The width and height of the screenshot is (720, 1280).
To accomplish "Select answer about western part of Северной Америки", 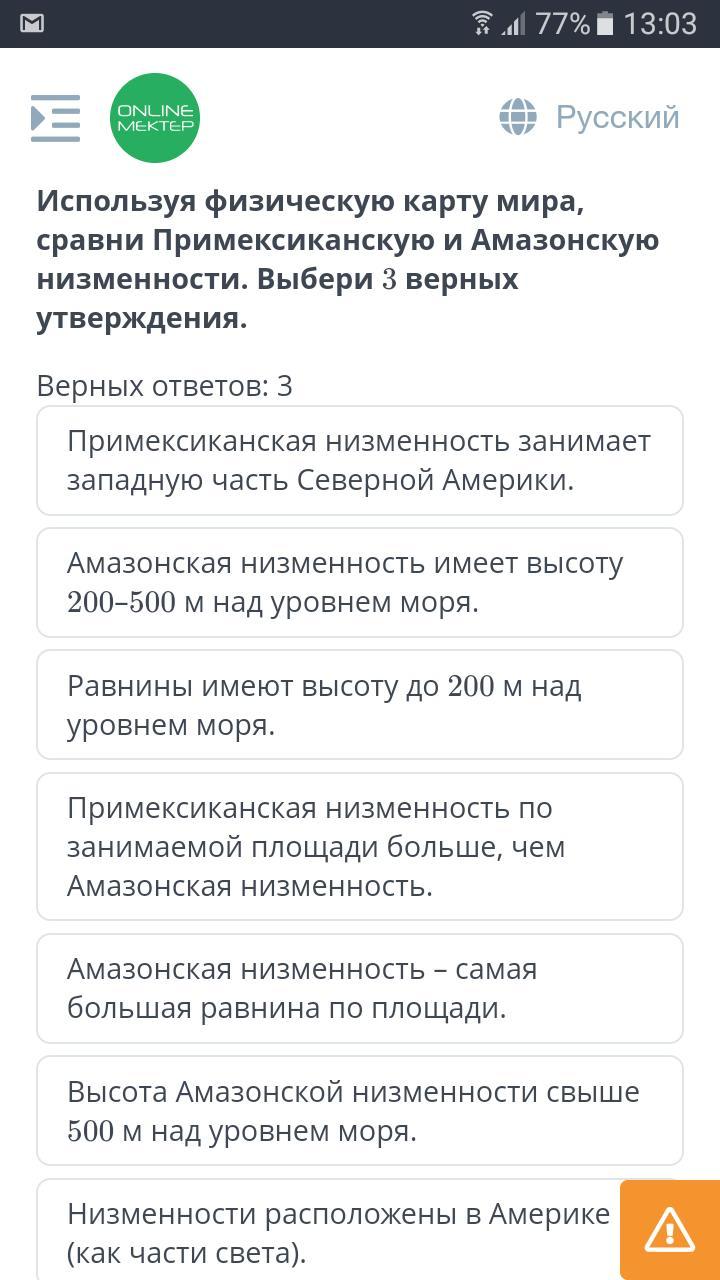I will (x=360, y=461).
